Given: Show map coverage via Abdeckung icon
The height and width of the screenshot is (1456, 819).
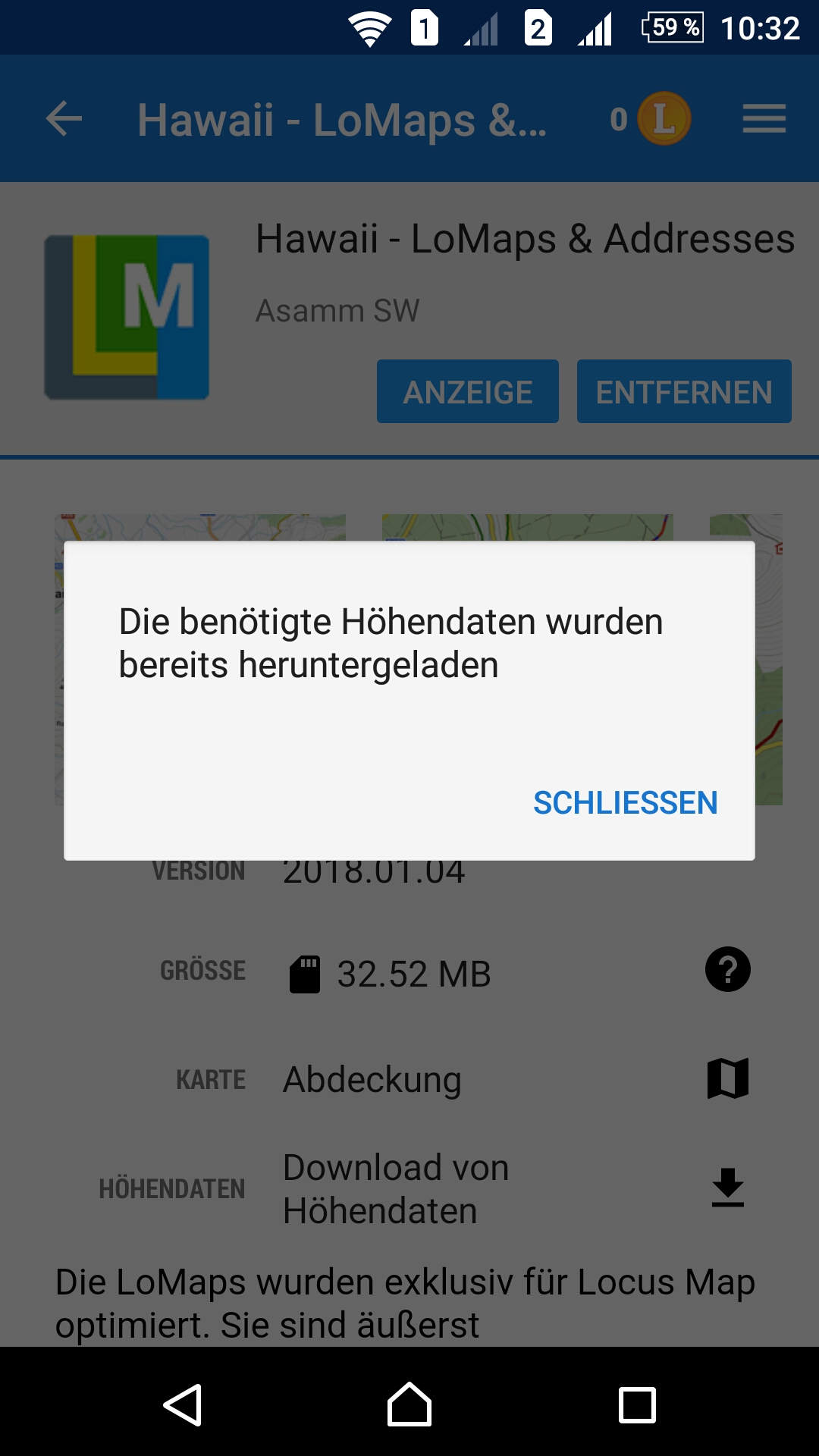Looking at the screenshot, I should (x=727, y=1078).
